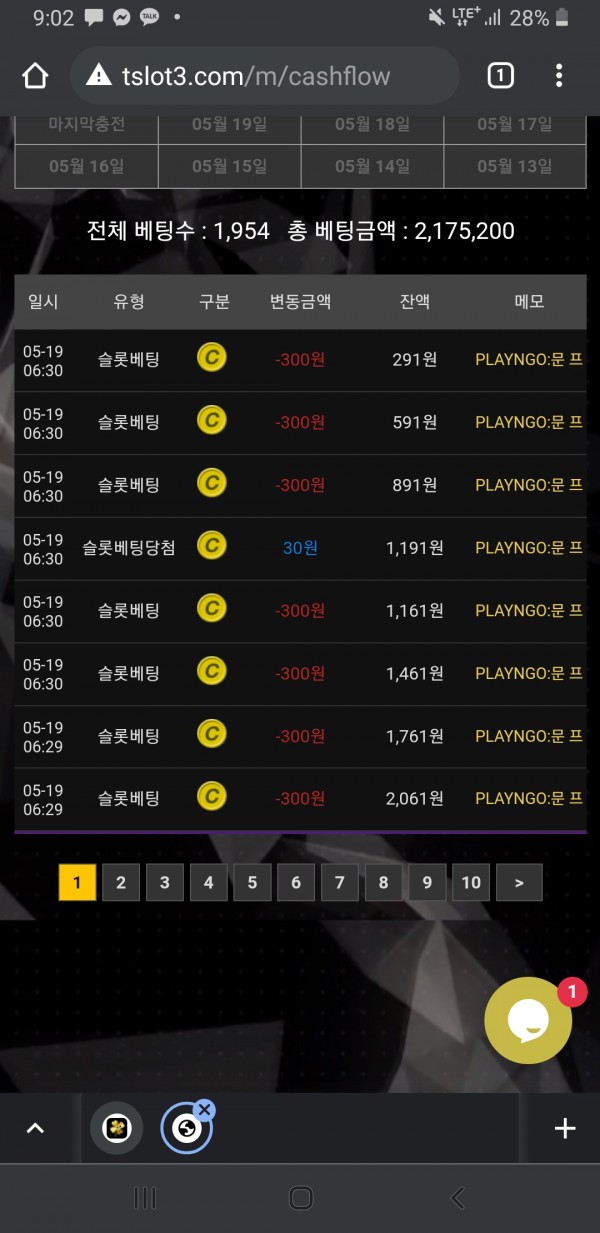Jump to page 5 of results
The width and height of the screenshot is (600, 1233).
(252, 883)
